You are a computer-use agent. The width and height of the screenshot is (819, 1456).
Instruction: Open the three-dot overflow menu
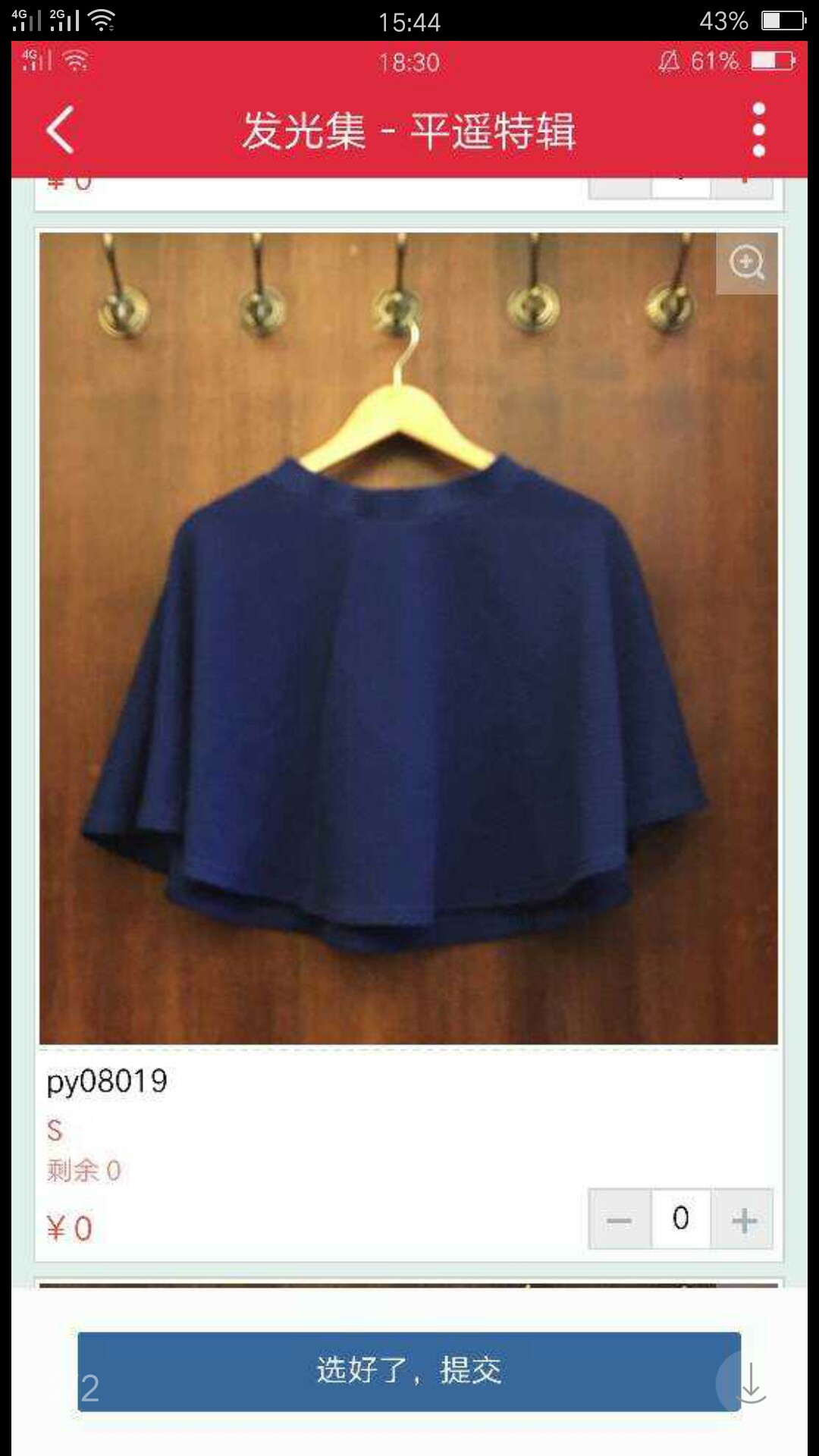click(758, 130)
